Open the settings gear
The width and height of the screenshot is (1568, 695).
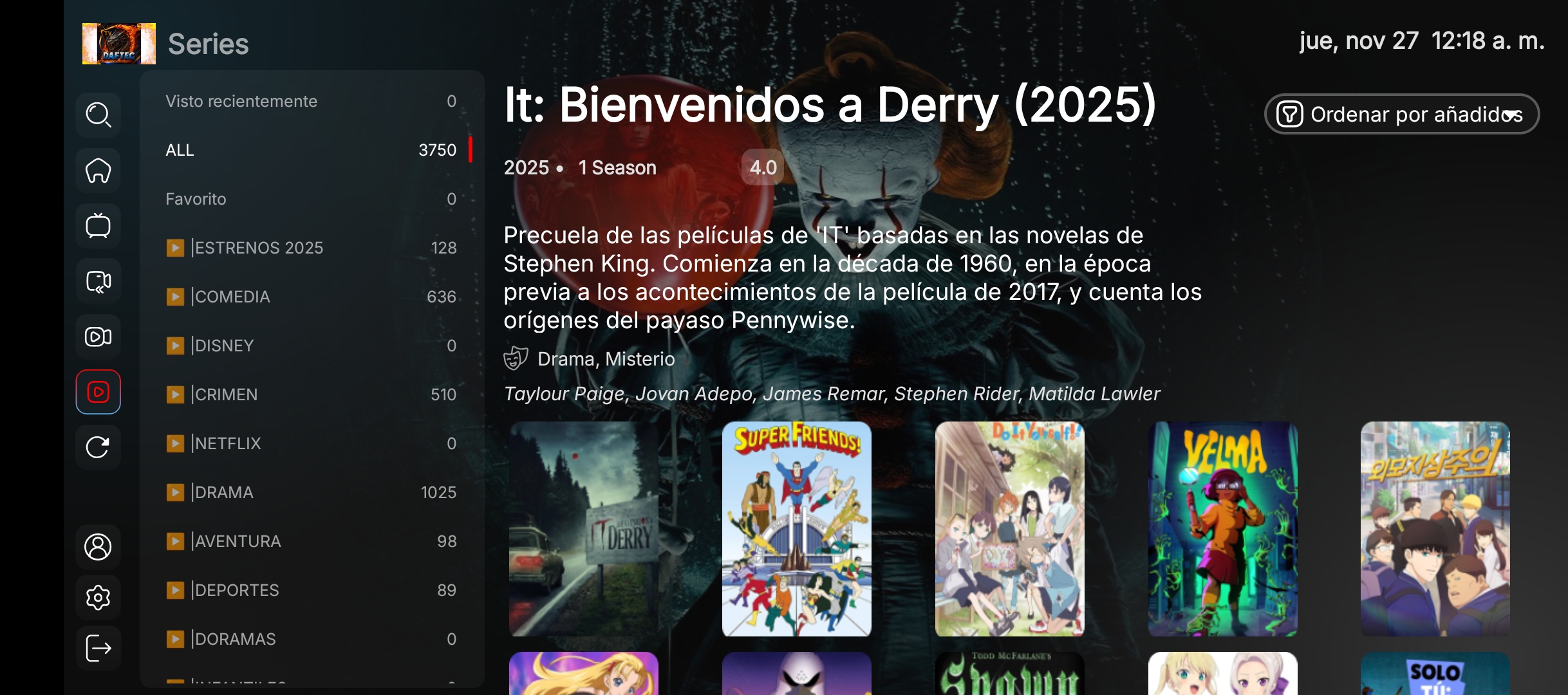pyautogui.click(x=98, y=598)
